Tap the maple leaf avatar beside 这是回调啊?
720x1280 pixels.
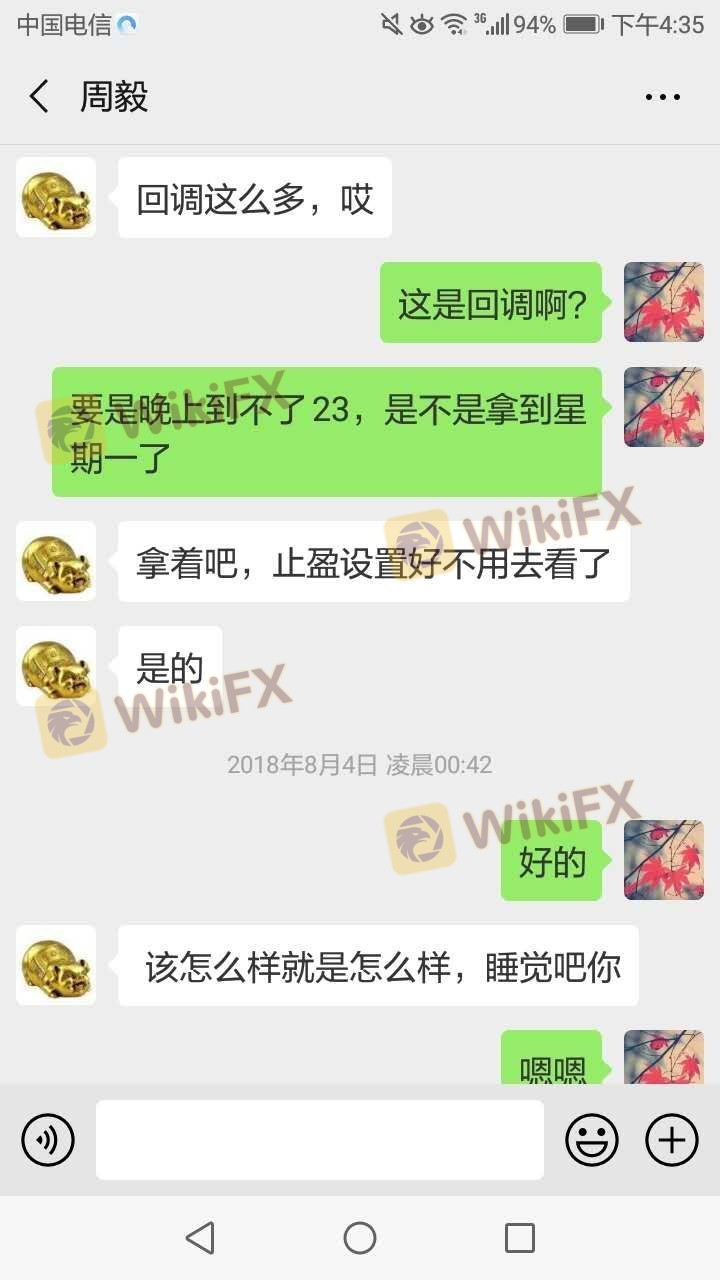[x=664, y=302]
